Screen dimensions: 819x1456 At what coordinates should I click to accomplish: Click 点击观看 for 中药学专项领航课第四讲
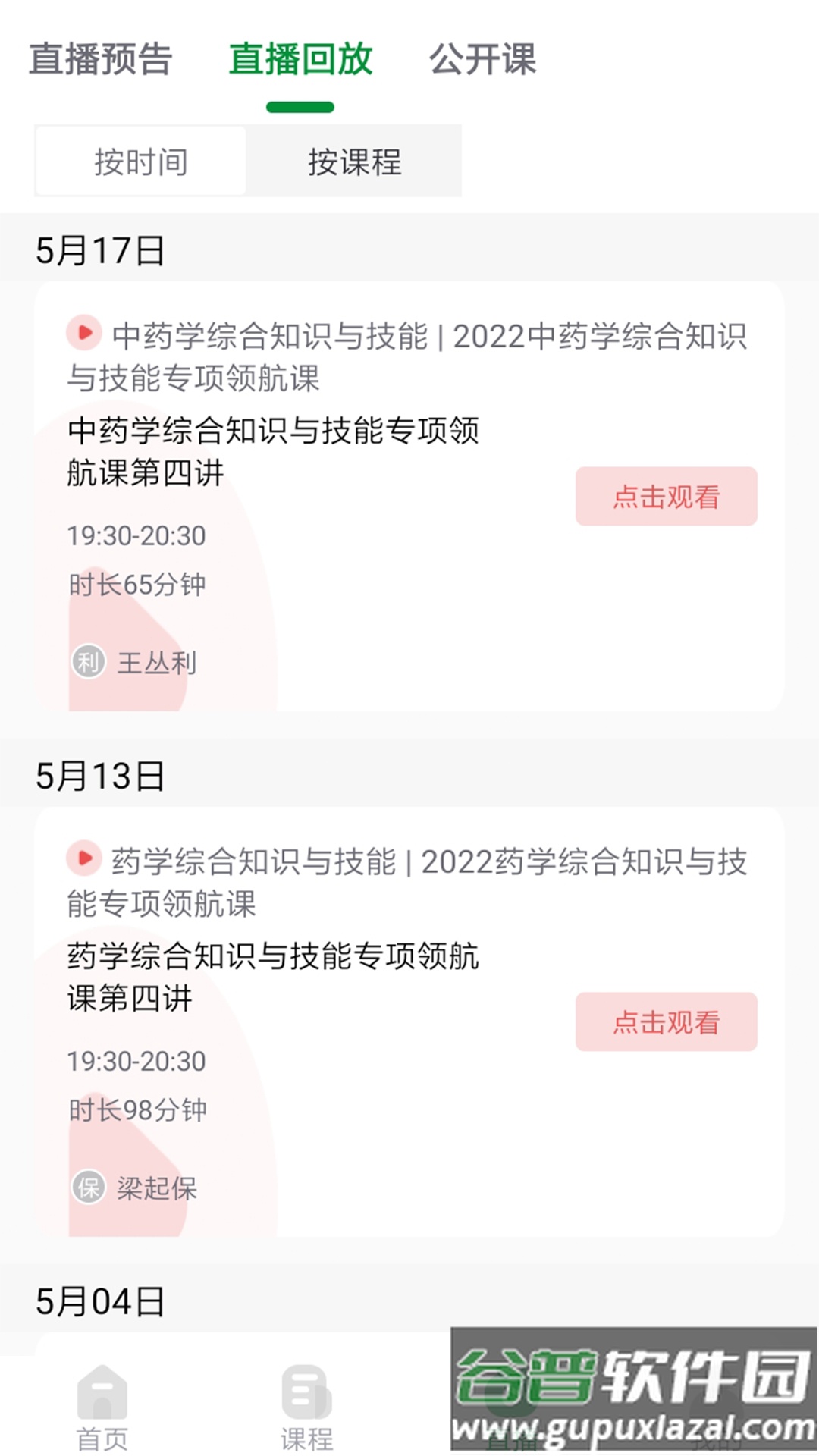667,497
